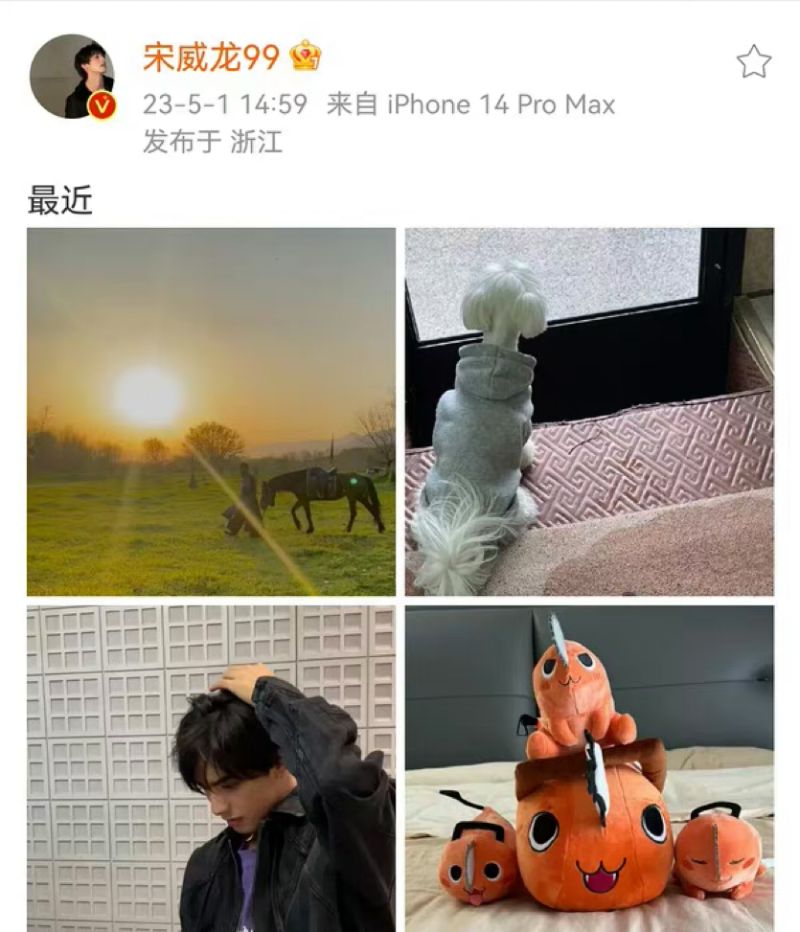Tap the username 宋威龙99
The height and width of the screenshot is (932, 800).
[x=211, y=57]
